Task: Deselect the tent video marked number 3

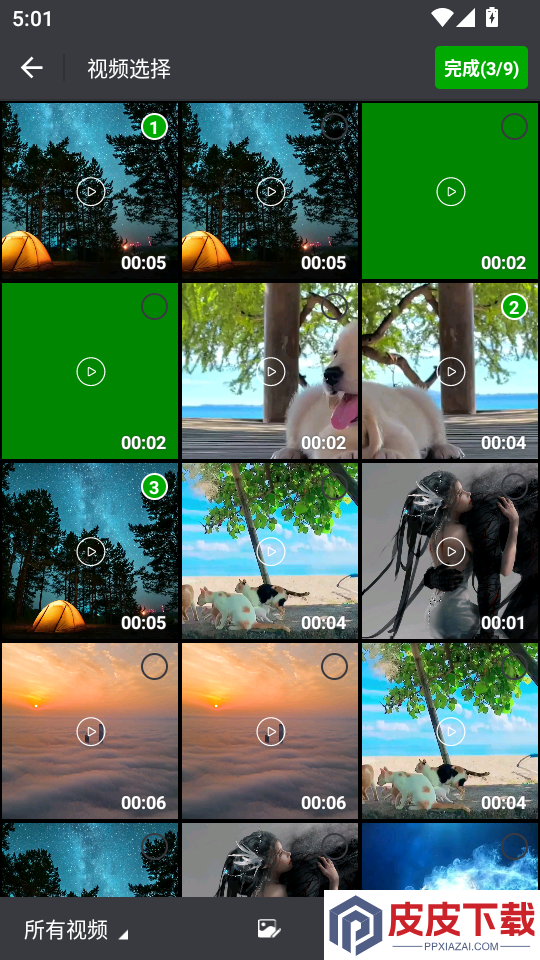Action: click(x=154, y=487)
